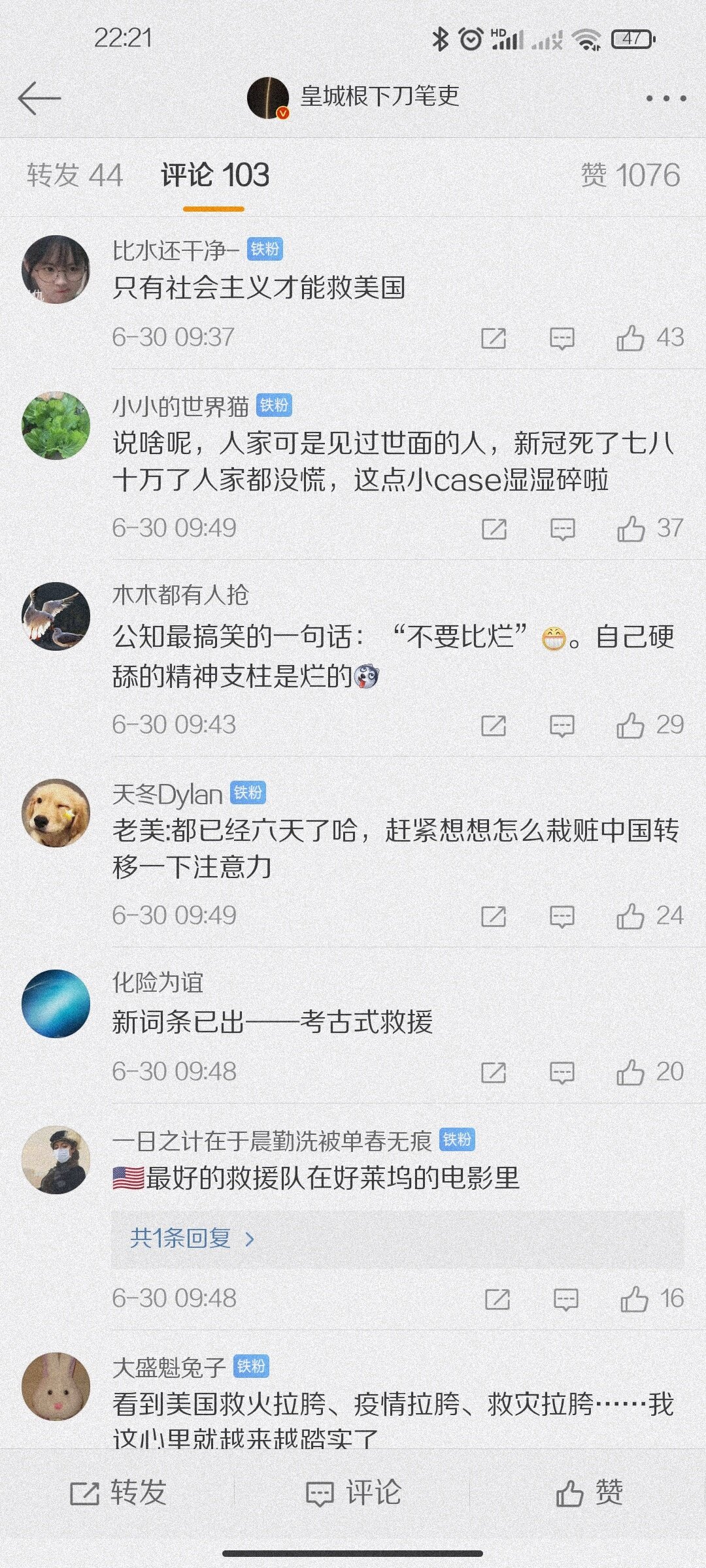Repost 木木都有人抢's comment
This screenshot has height=1568, width=706.
point(493,725)
